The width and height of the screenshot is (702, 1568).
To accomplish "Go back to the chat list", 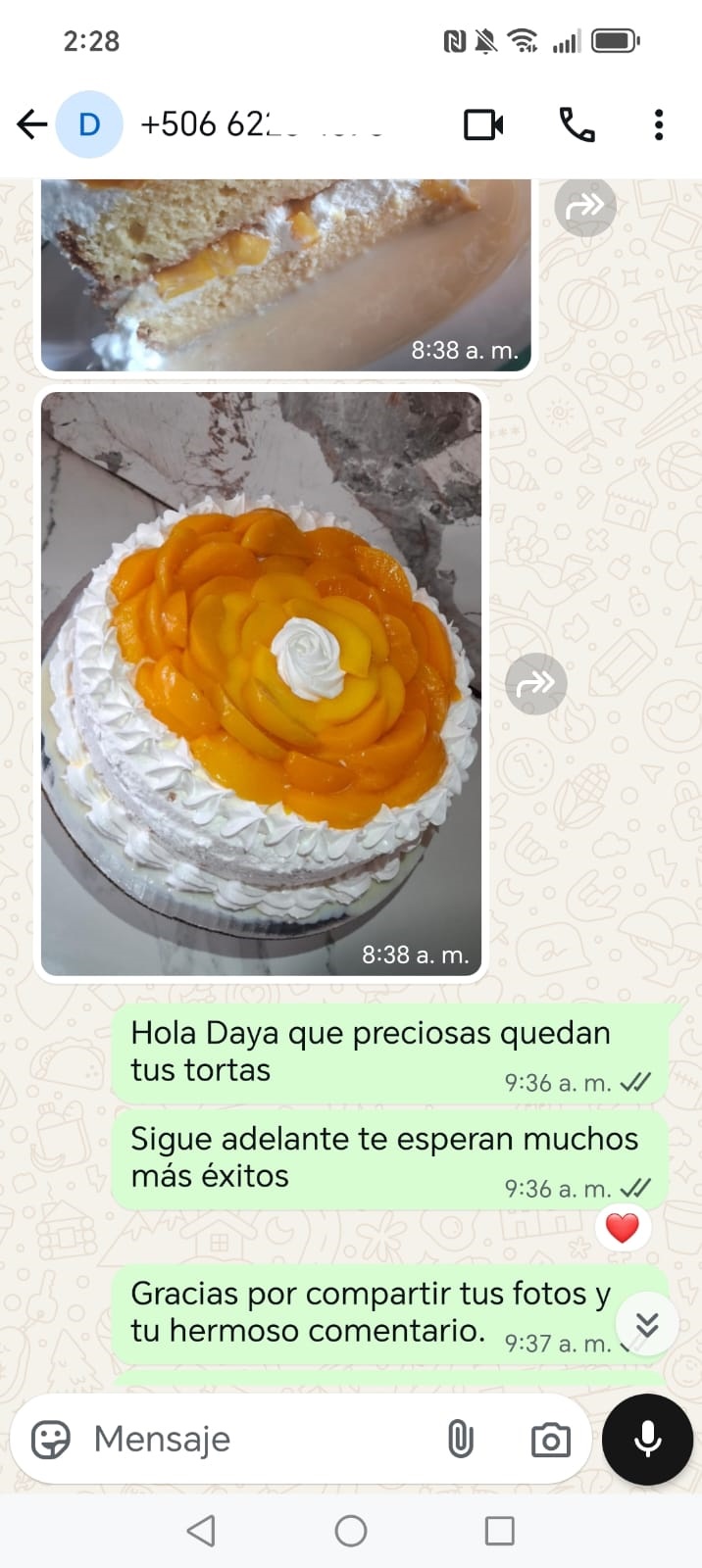I will click(x=32, y=124).
